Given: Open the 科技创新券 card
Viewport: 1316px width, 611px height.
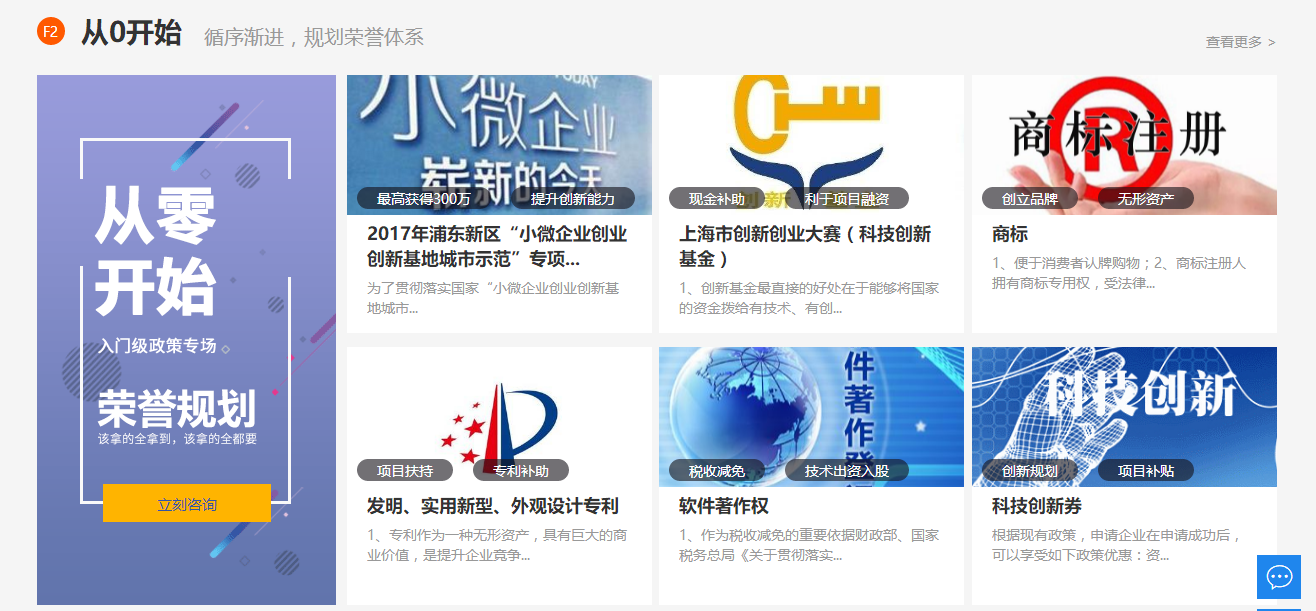Looking at the screenshot, I should click(1037, 506).
